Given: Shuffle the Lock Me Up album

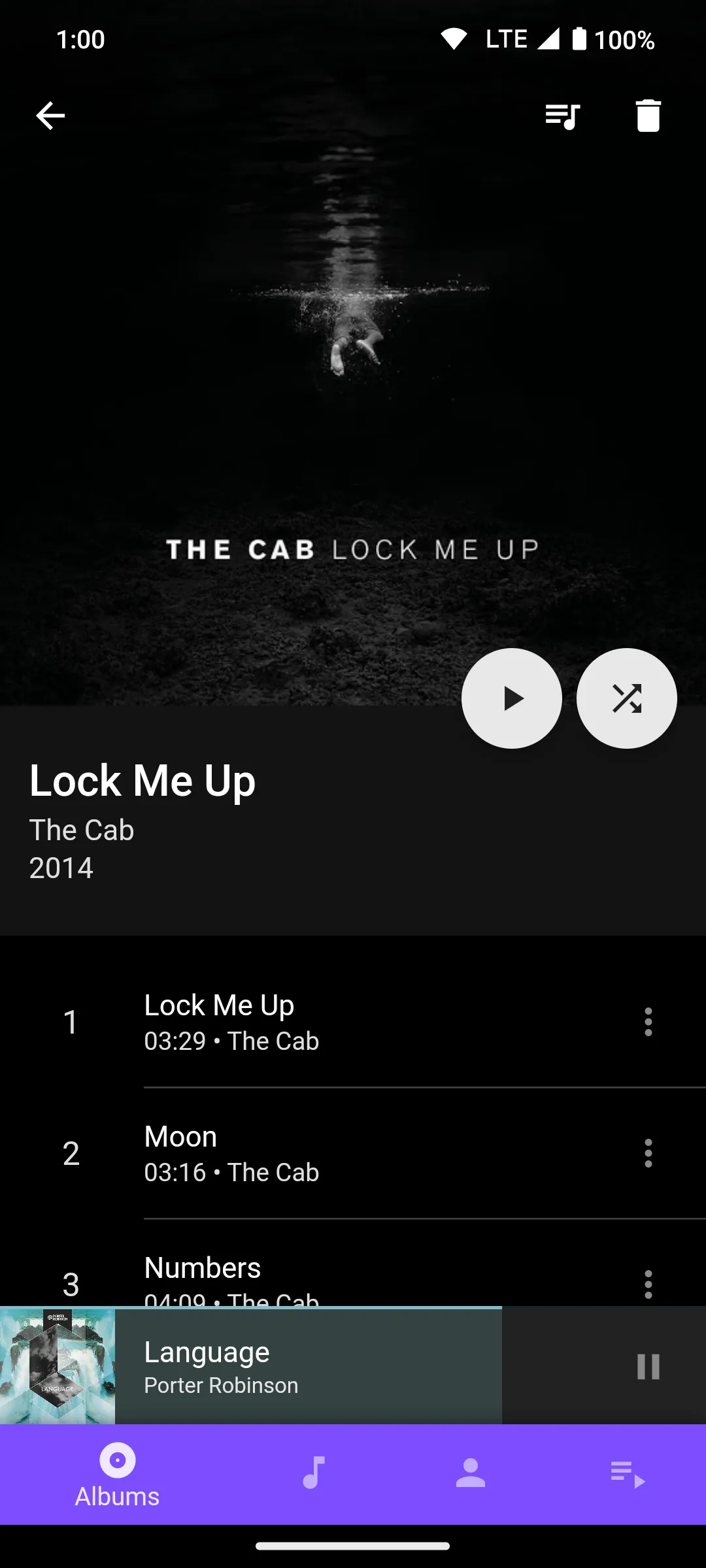Looking at the screenshot, I should tap(626, 698).
